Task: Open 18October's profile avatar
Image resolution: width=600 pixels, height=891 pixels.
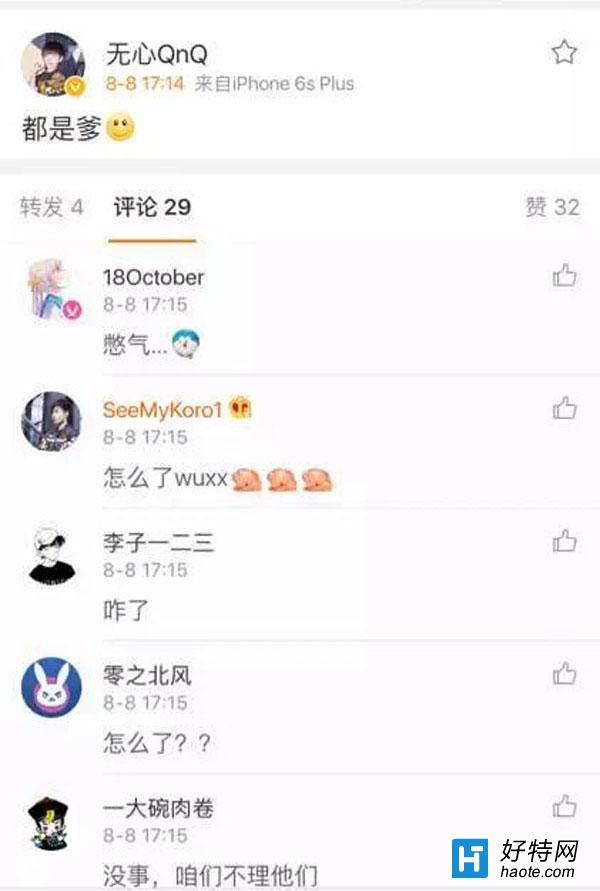Action: pos(51,291)
